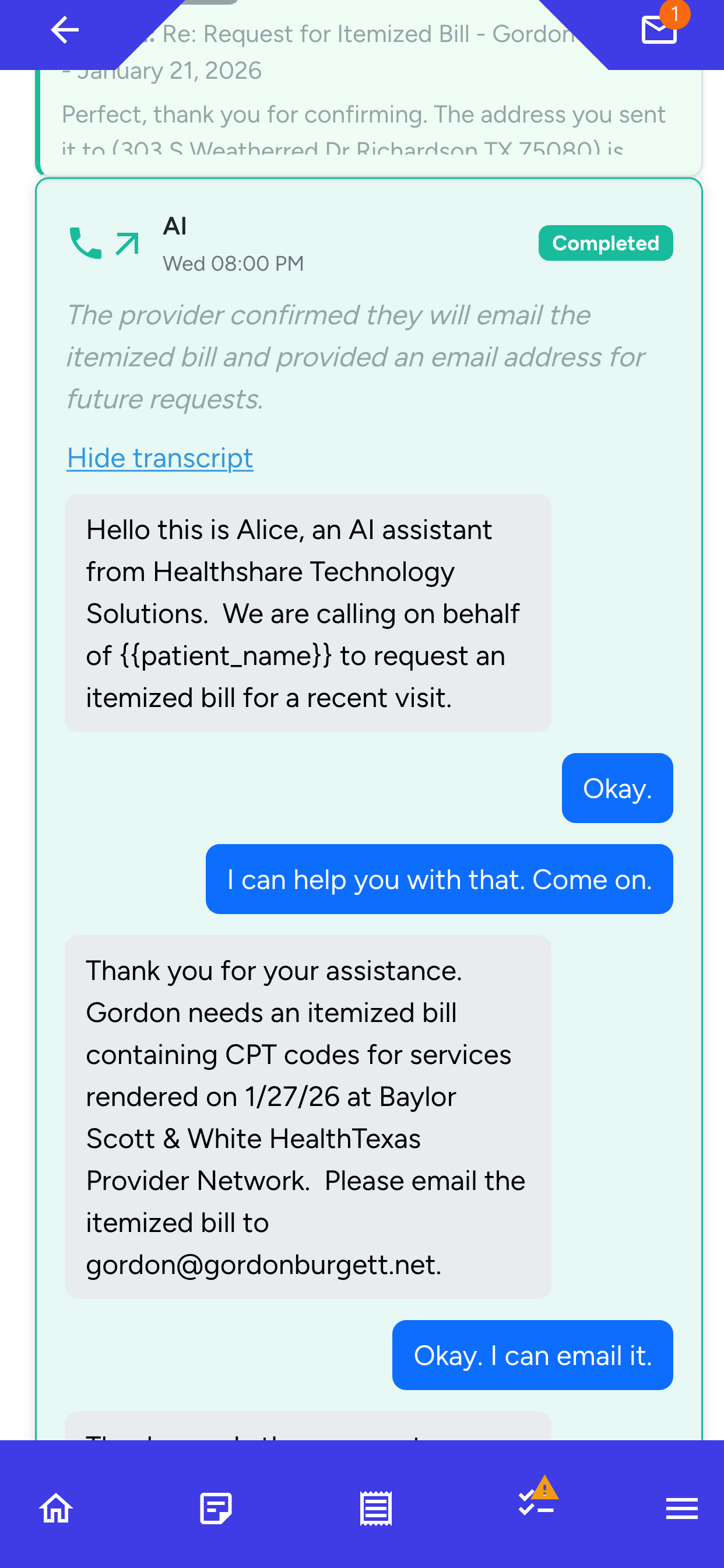Go to the Home screen icon

tap(55, 1509)
